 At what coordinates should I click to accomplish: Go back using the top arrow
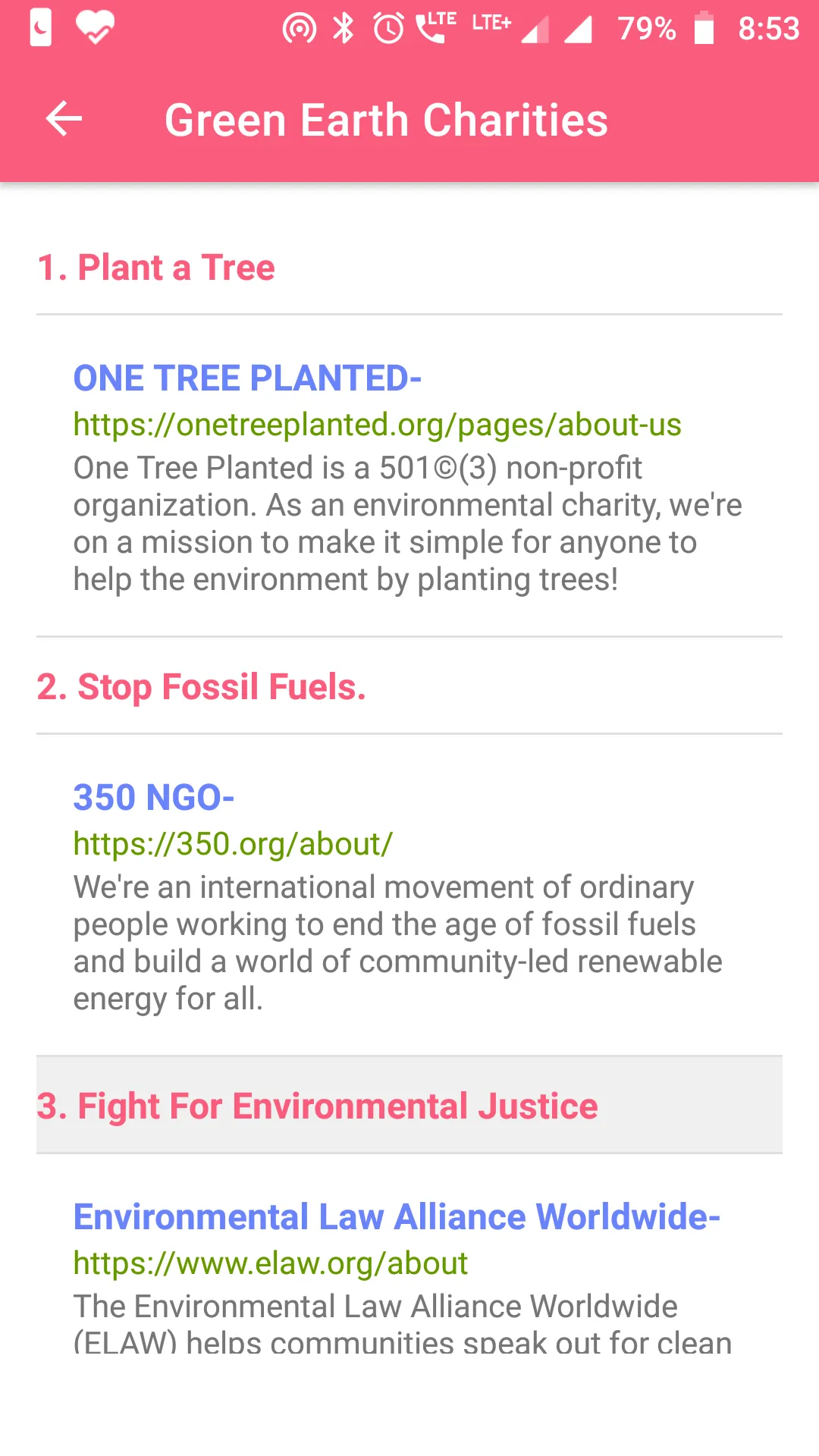(x=64, y=119)
